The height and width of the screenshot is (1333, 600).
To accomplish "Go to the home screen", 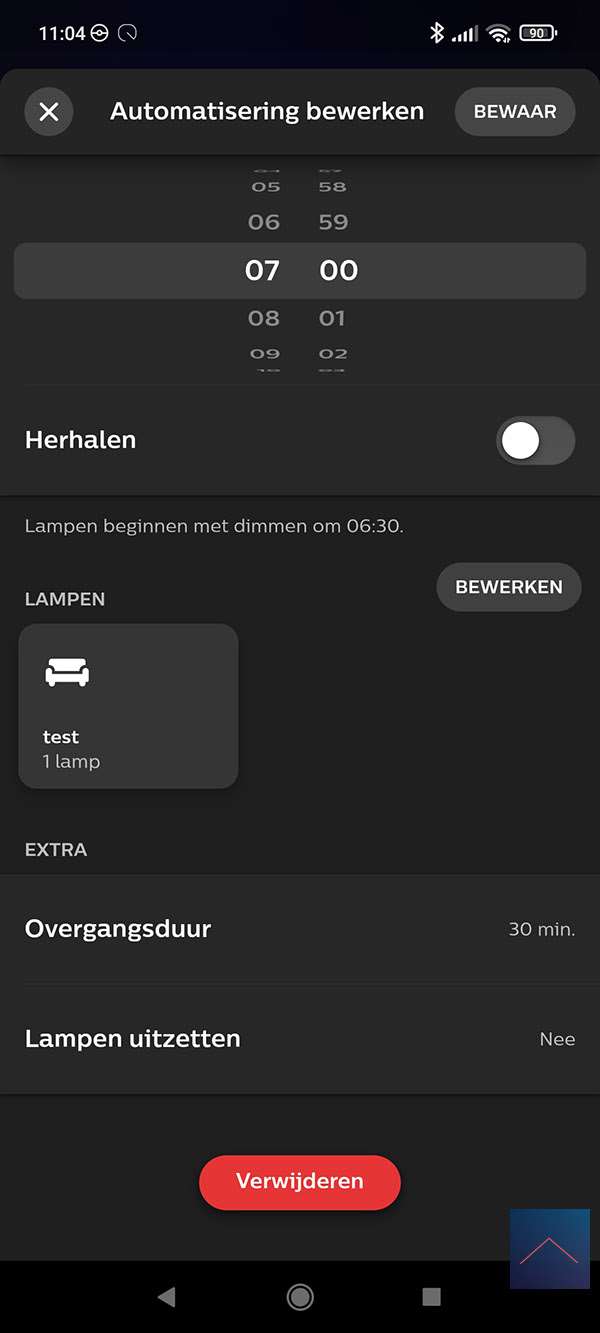I will 300,1297.
